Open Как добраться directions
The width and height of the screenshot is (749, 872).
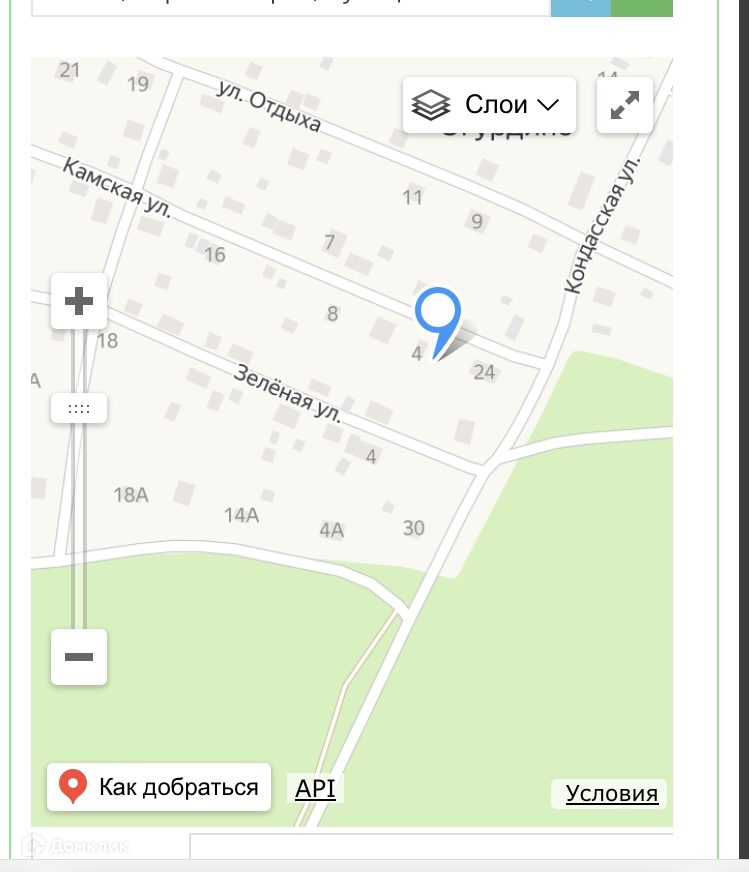point(159,787)
